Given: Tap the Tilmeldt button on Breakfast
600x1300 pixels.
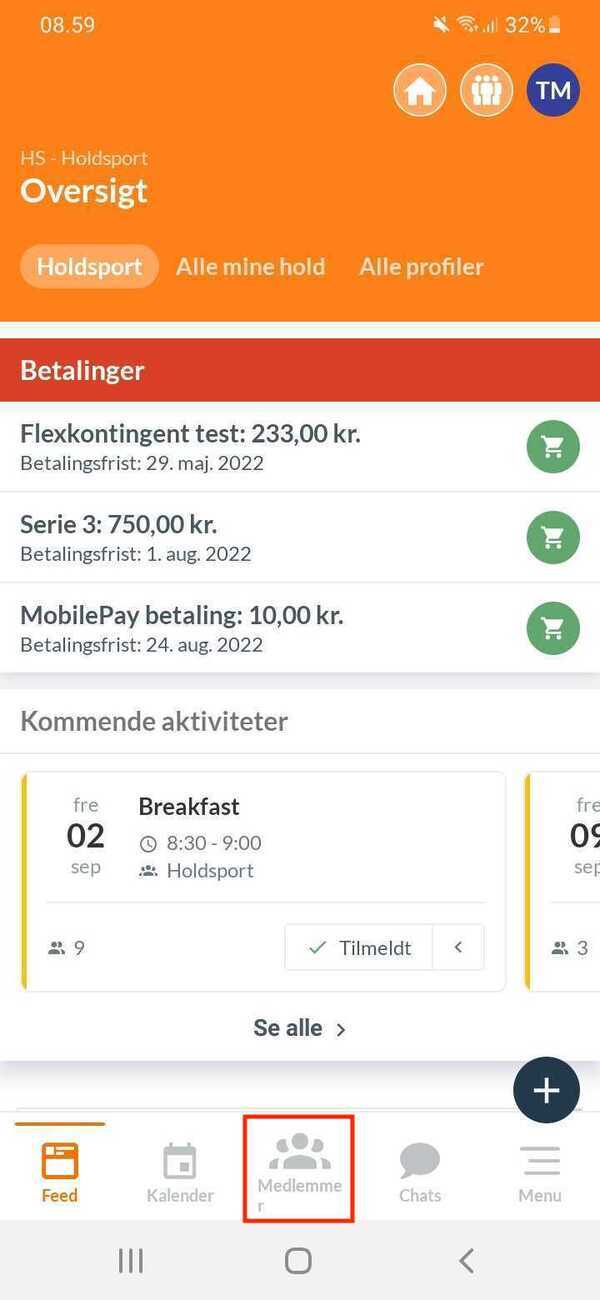Looking at the screenshot, I should 359,947.
